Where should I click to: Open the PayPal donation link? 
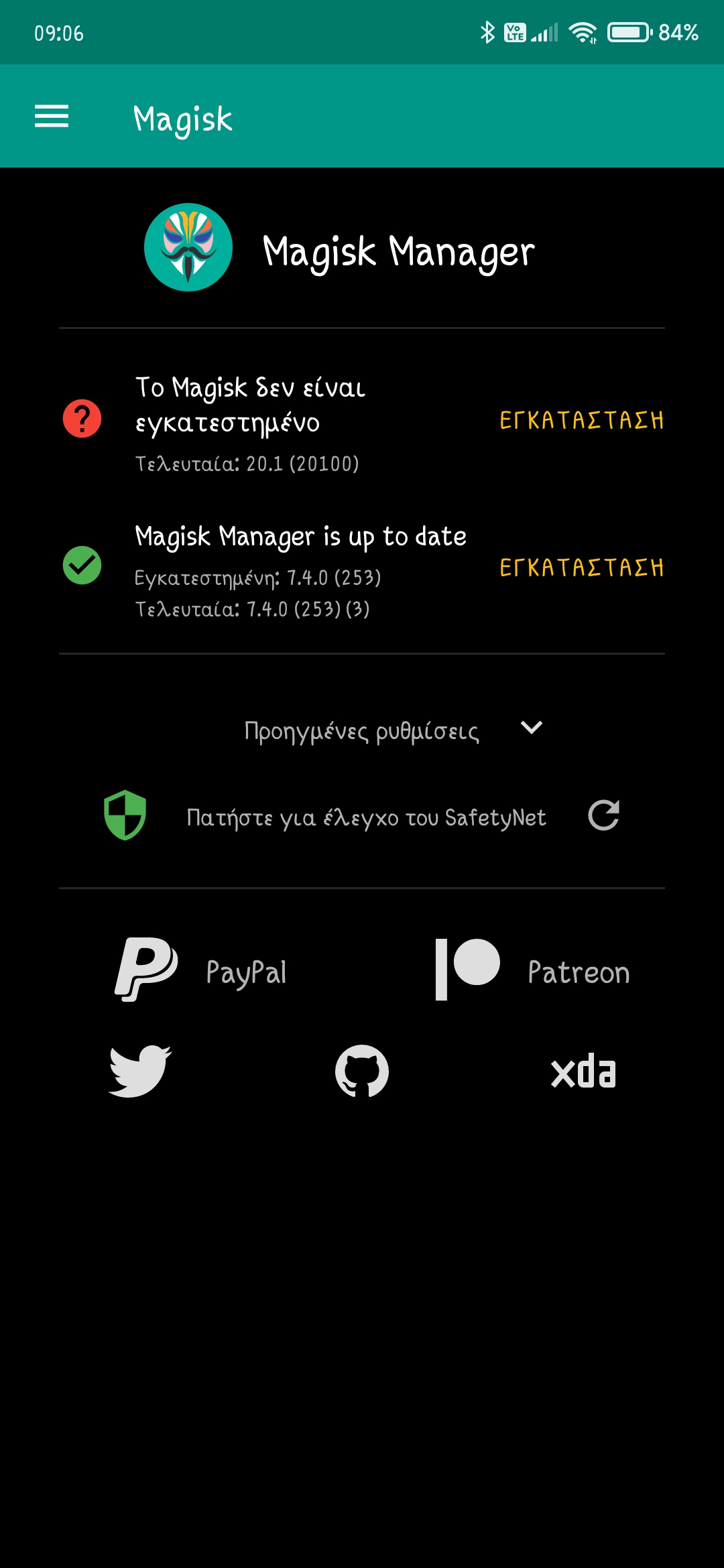coord(201,970)
